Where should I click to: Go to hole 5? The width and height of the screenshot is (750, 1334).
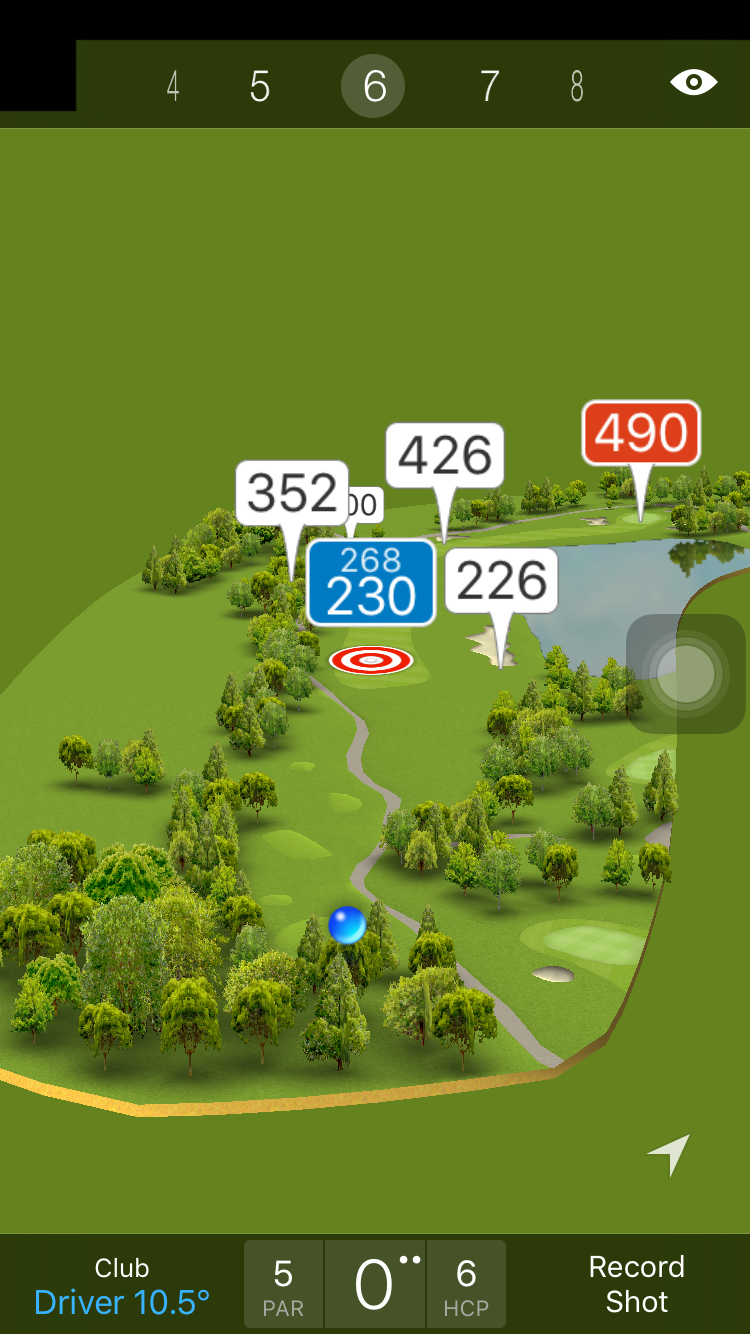(x=260, y=87)
